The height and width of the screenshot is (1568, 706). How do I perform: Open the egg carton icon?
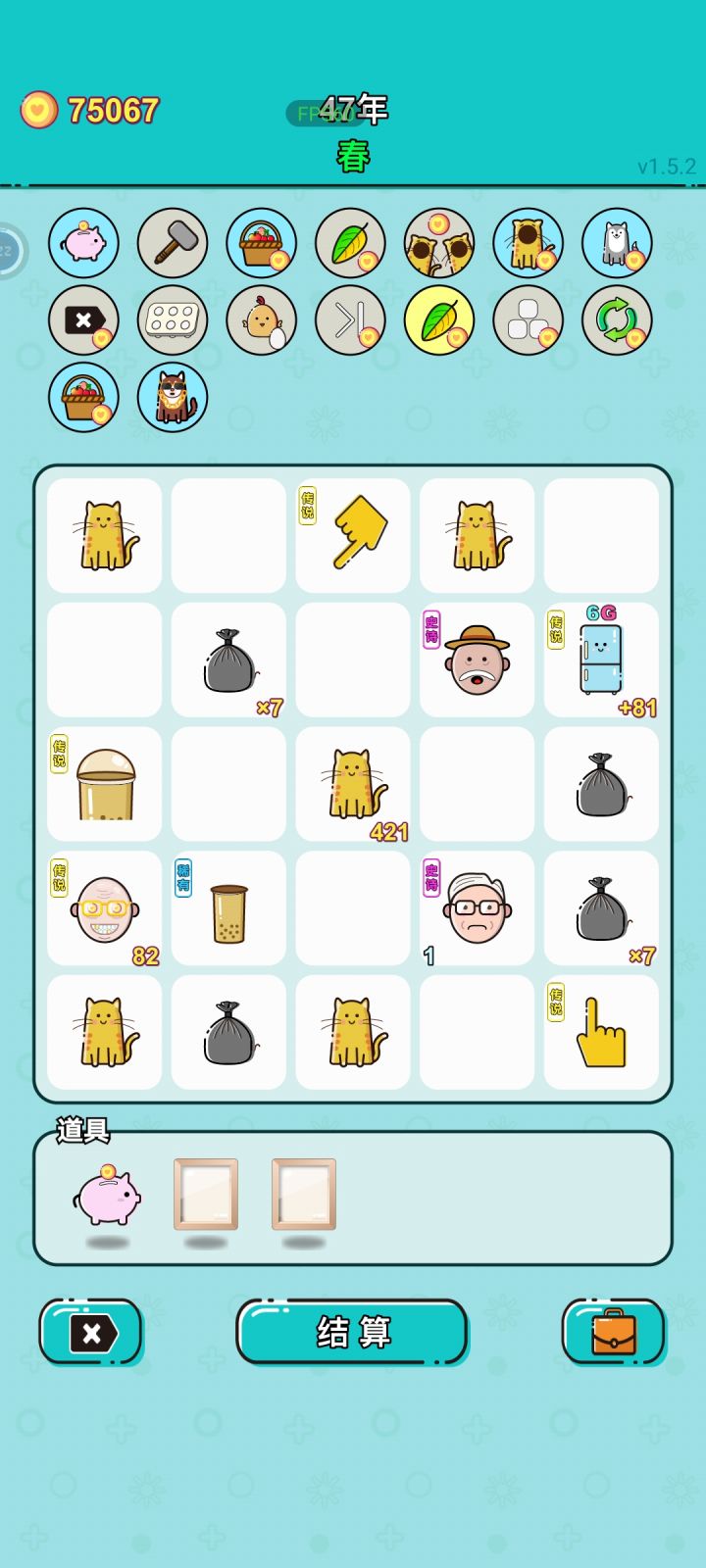(x=172, y=319)
